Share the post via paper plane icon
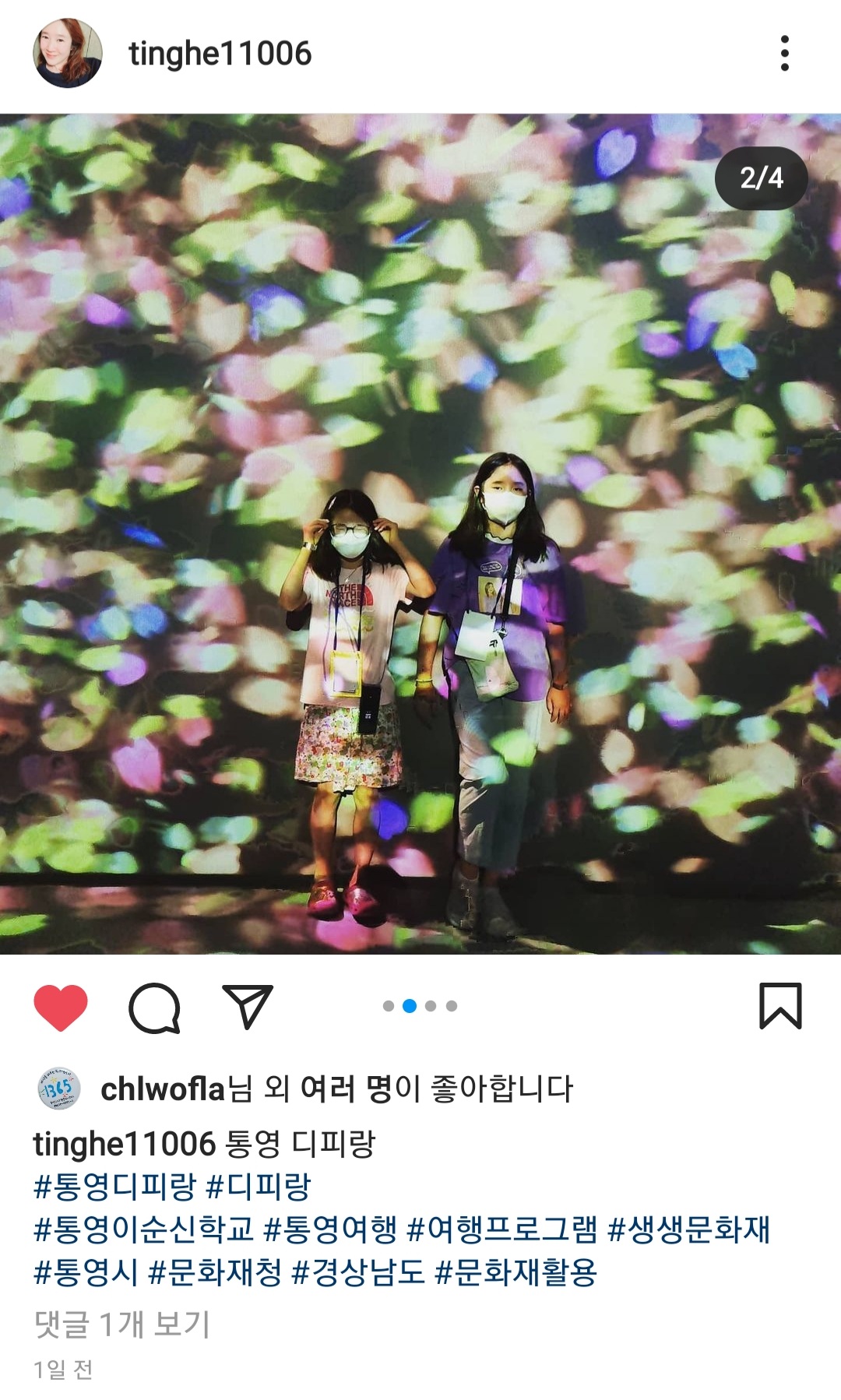This screenshot has height=1400, width=841. click(x=248, y=1006)
